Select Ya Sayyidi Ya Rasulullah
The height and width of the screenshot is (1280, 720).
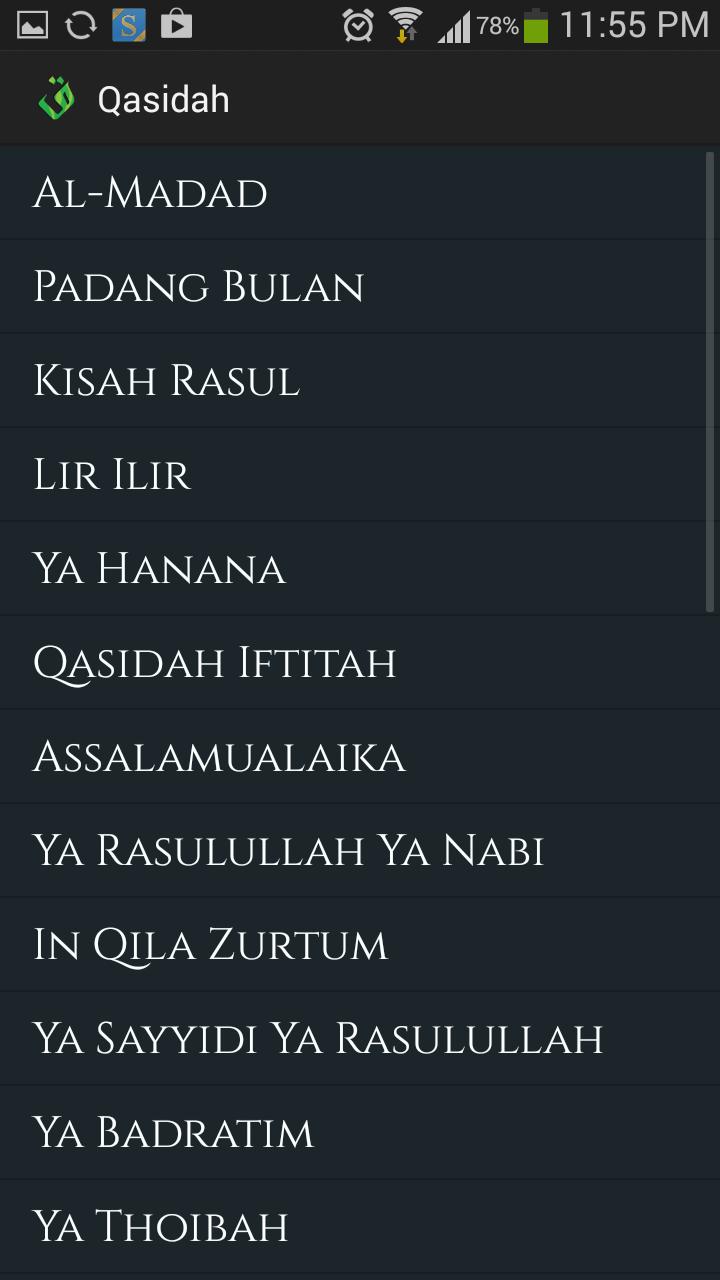click(x=318, y=1039)
